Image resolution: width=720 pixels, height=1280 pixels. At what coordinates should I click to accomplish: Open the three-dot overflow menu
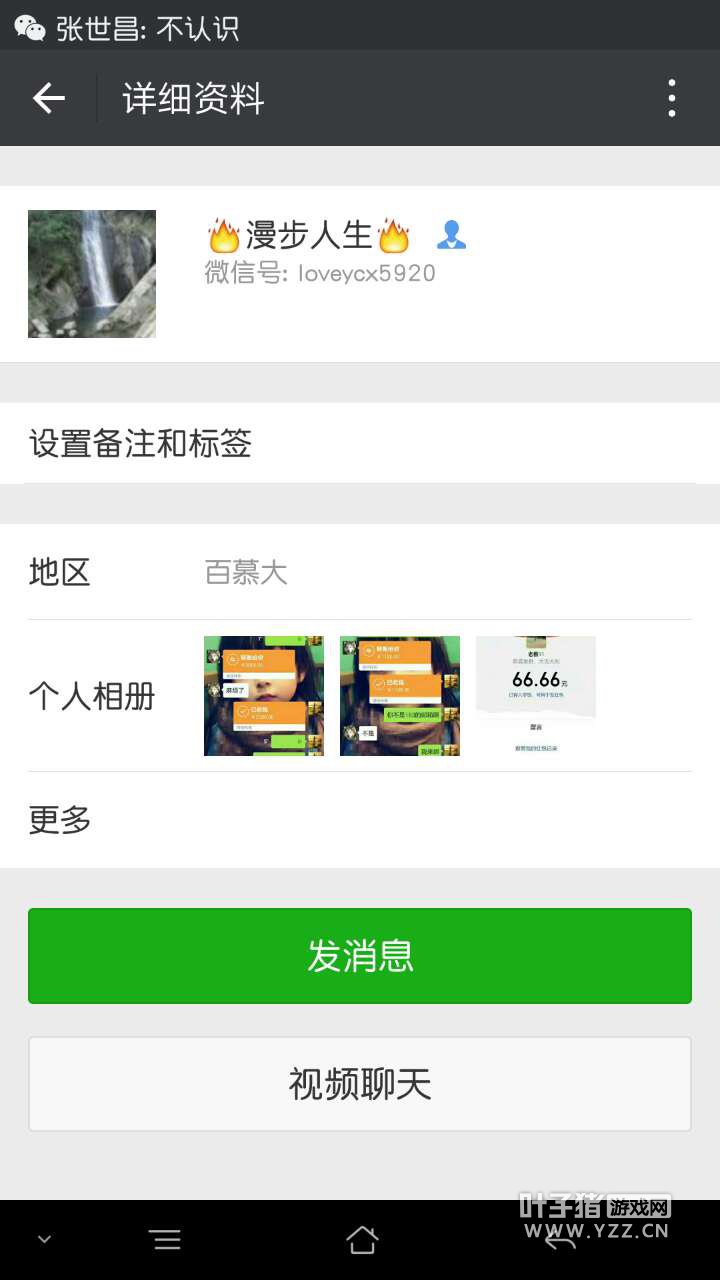(x=671, y=98)
